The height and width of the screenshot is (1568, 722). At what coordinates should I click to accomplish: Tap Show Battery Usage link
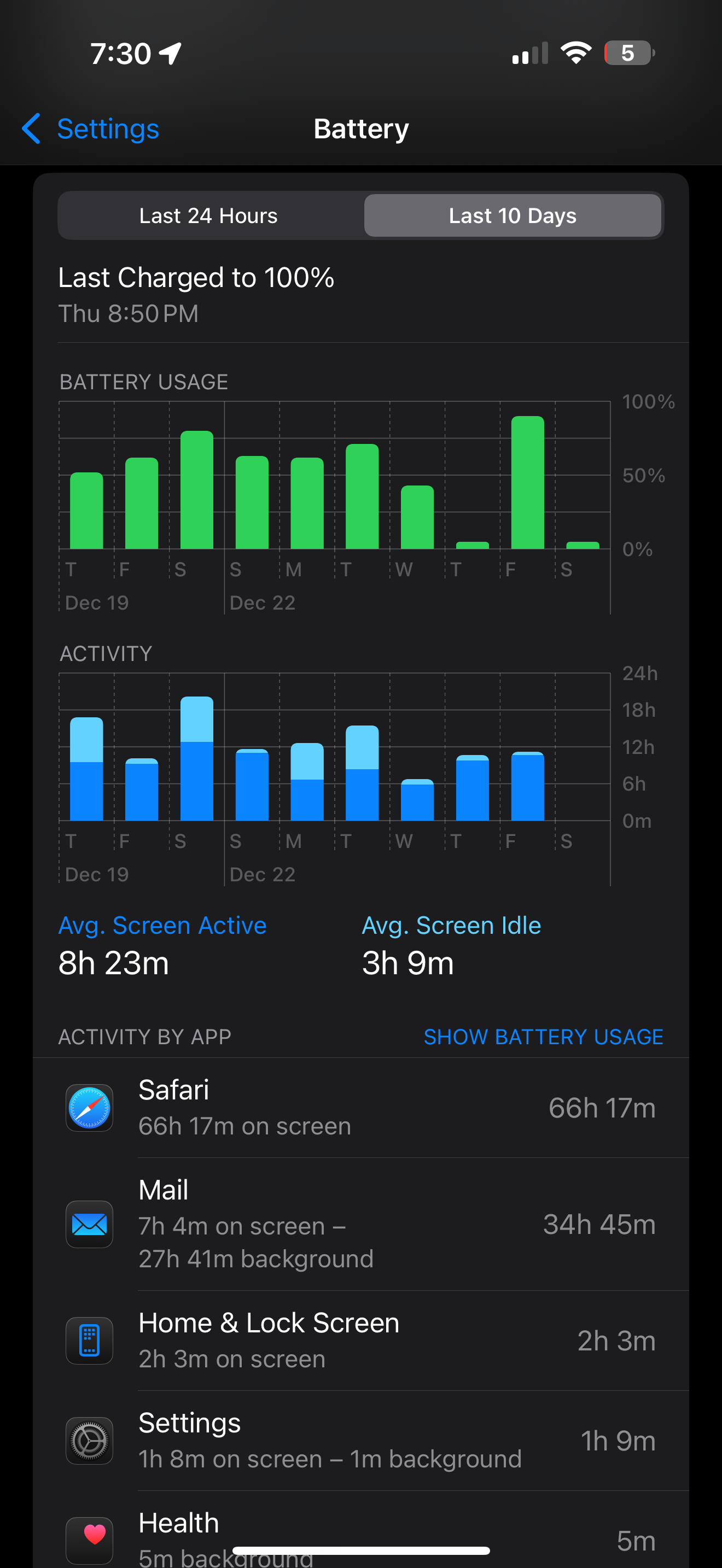click(543, 1037)
